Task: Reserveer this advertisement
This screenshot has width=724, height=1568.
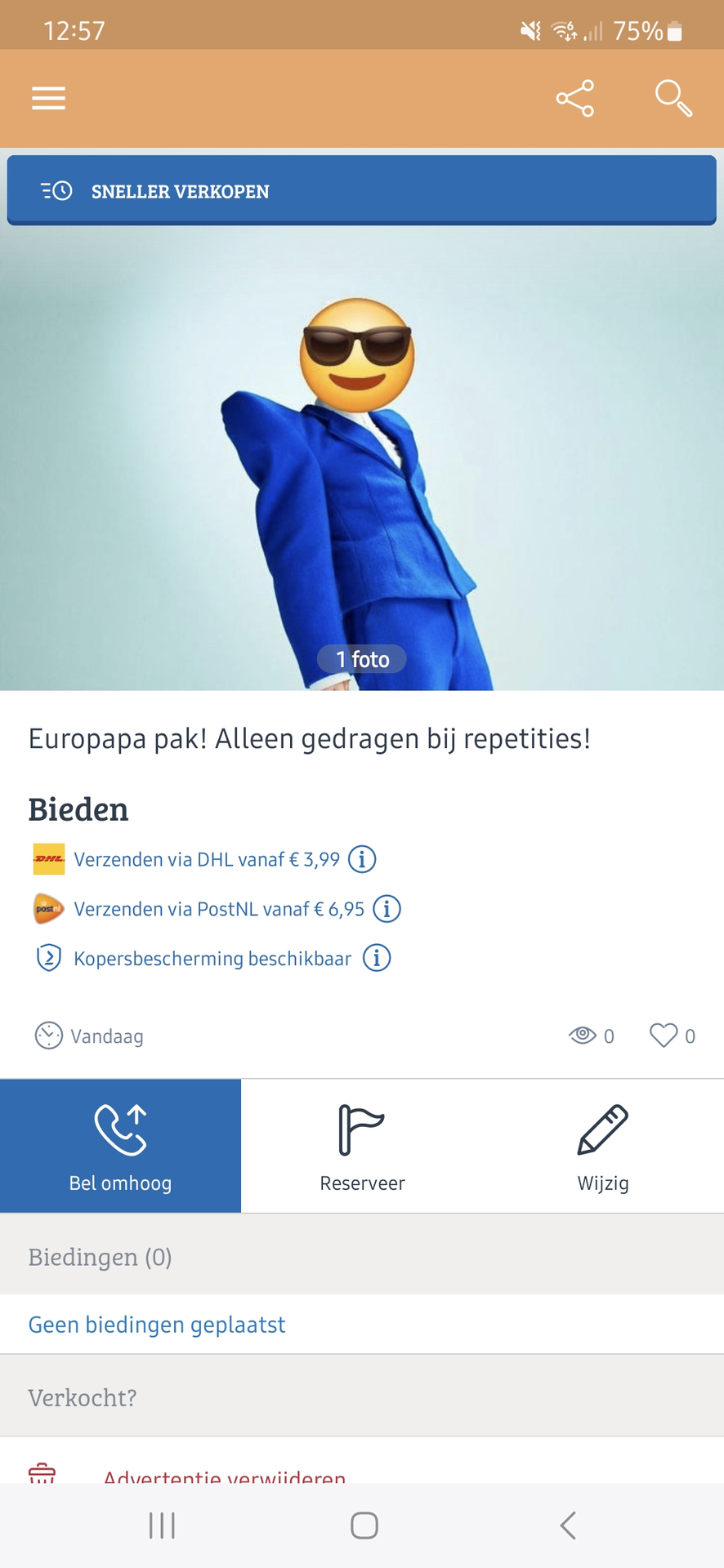Action: [x=362, y=1146]
